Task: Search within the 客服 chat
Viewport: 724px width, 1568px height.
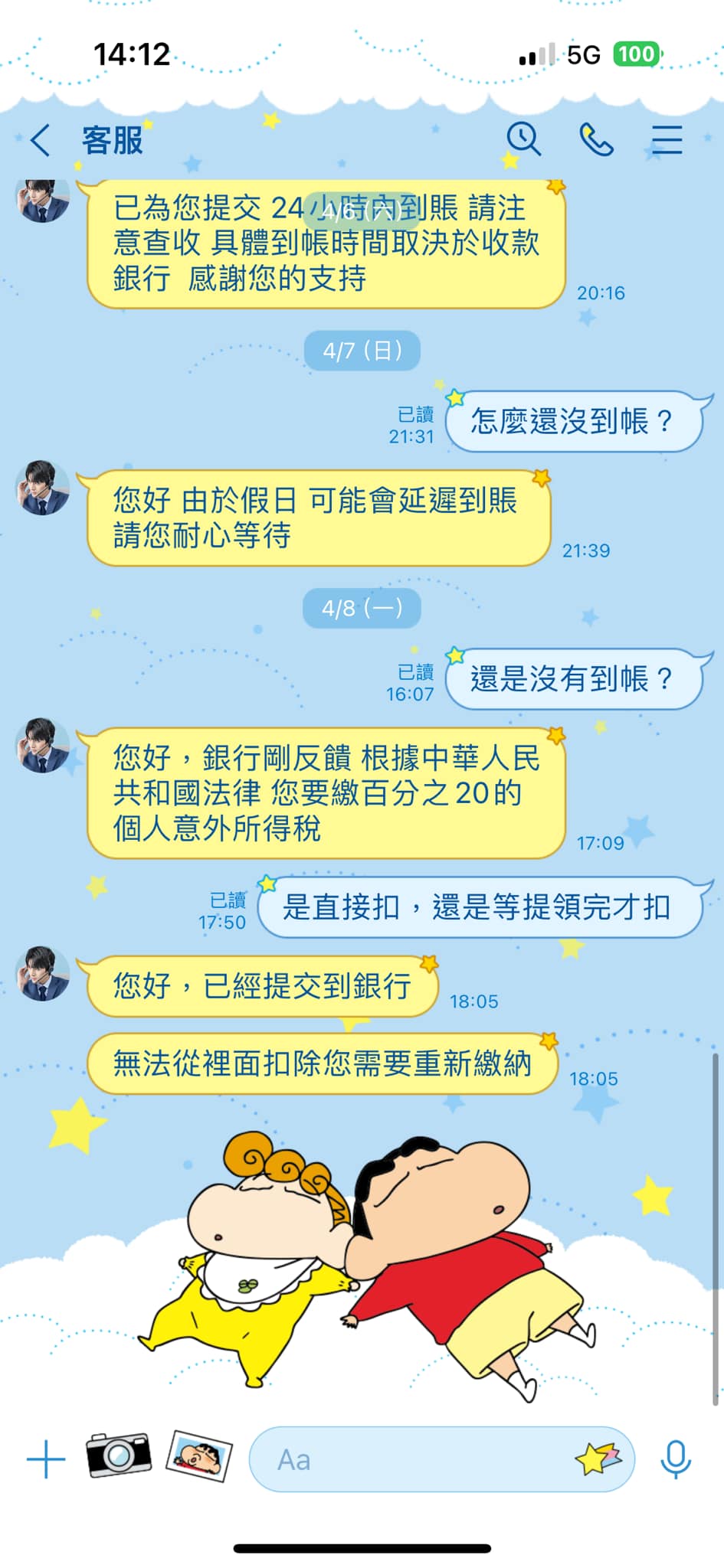Action: (523, 140)
